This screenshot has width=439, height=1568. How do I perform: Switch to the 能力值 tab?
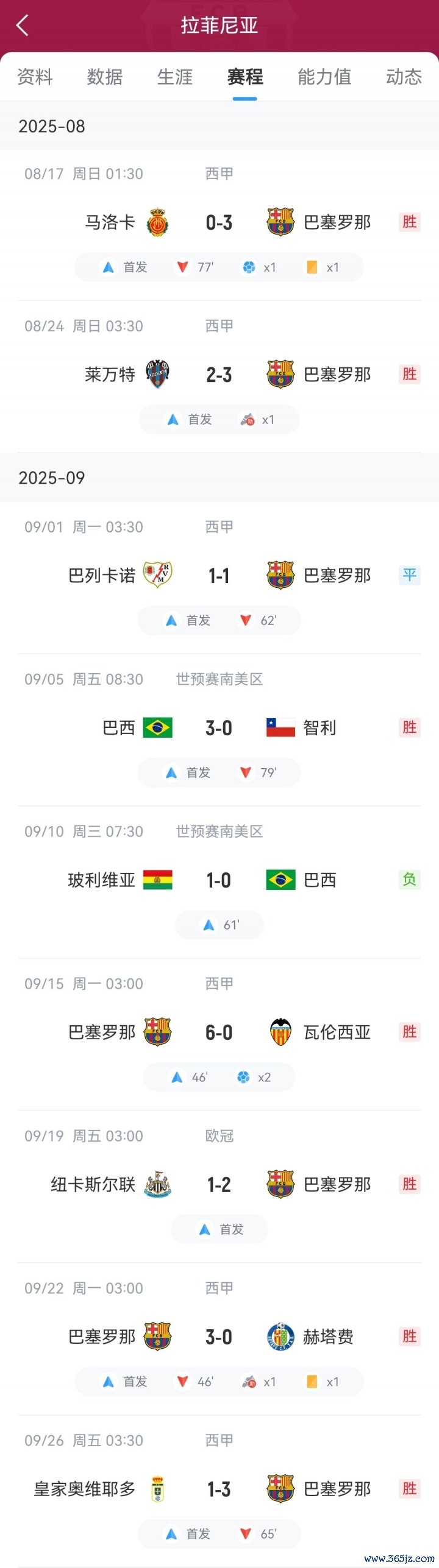(324, 77)
